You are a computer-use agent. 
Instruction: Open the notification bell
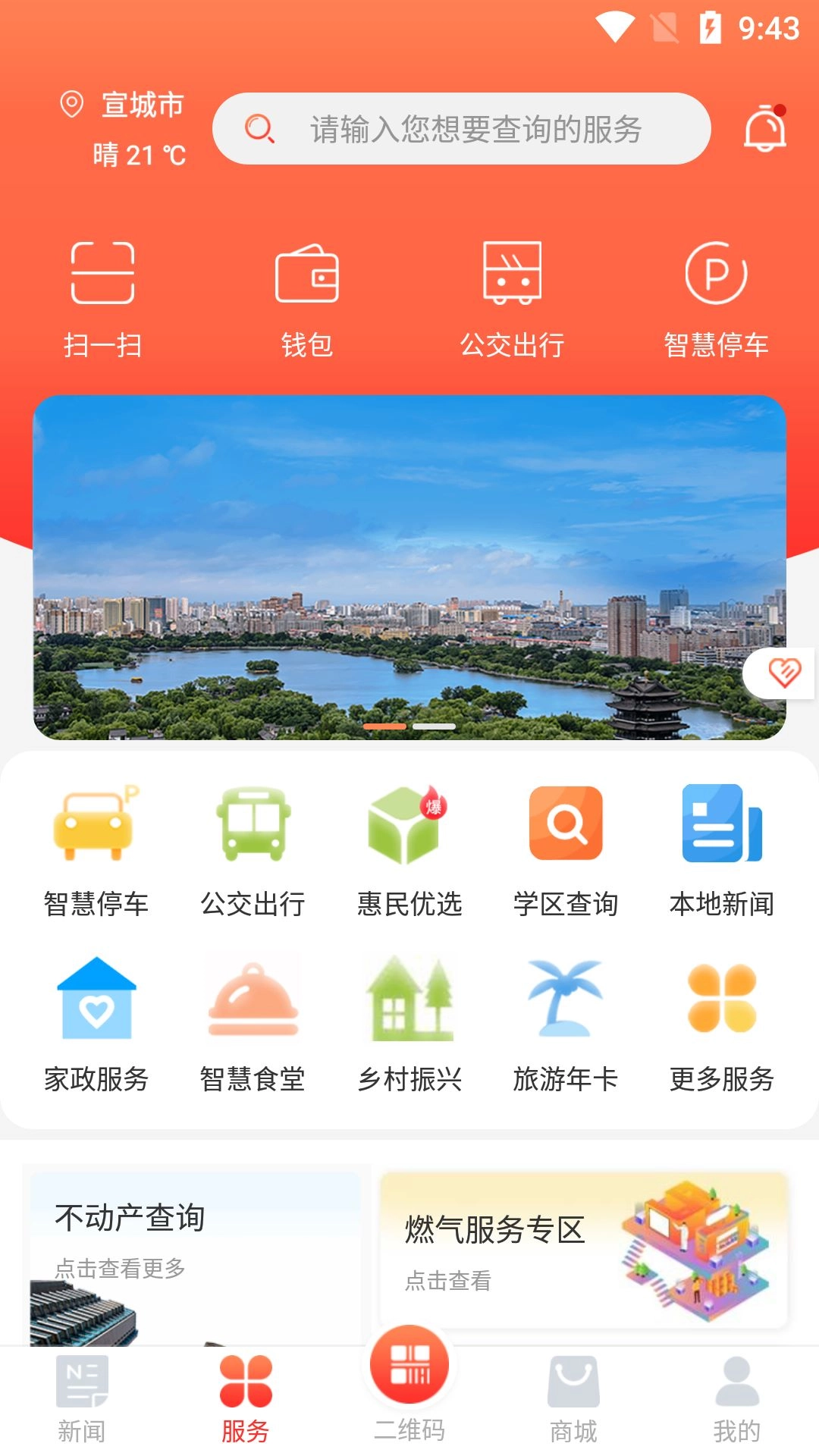coord(764,129)
